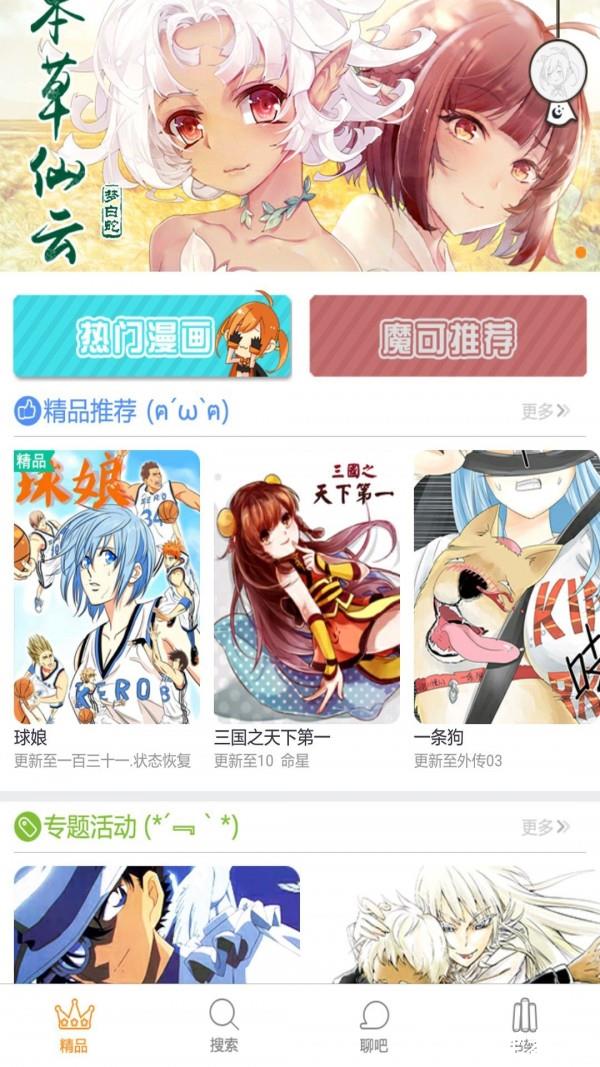Viewport: 600px width, 1067px height.
Task: Tap 更多 next to 专题活动
Action: coord(545,827)
